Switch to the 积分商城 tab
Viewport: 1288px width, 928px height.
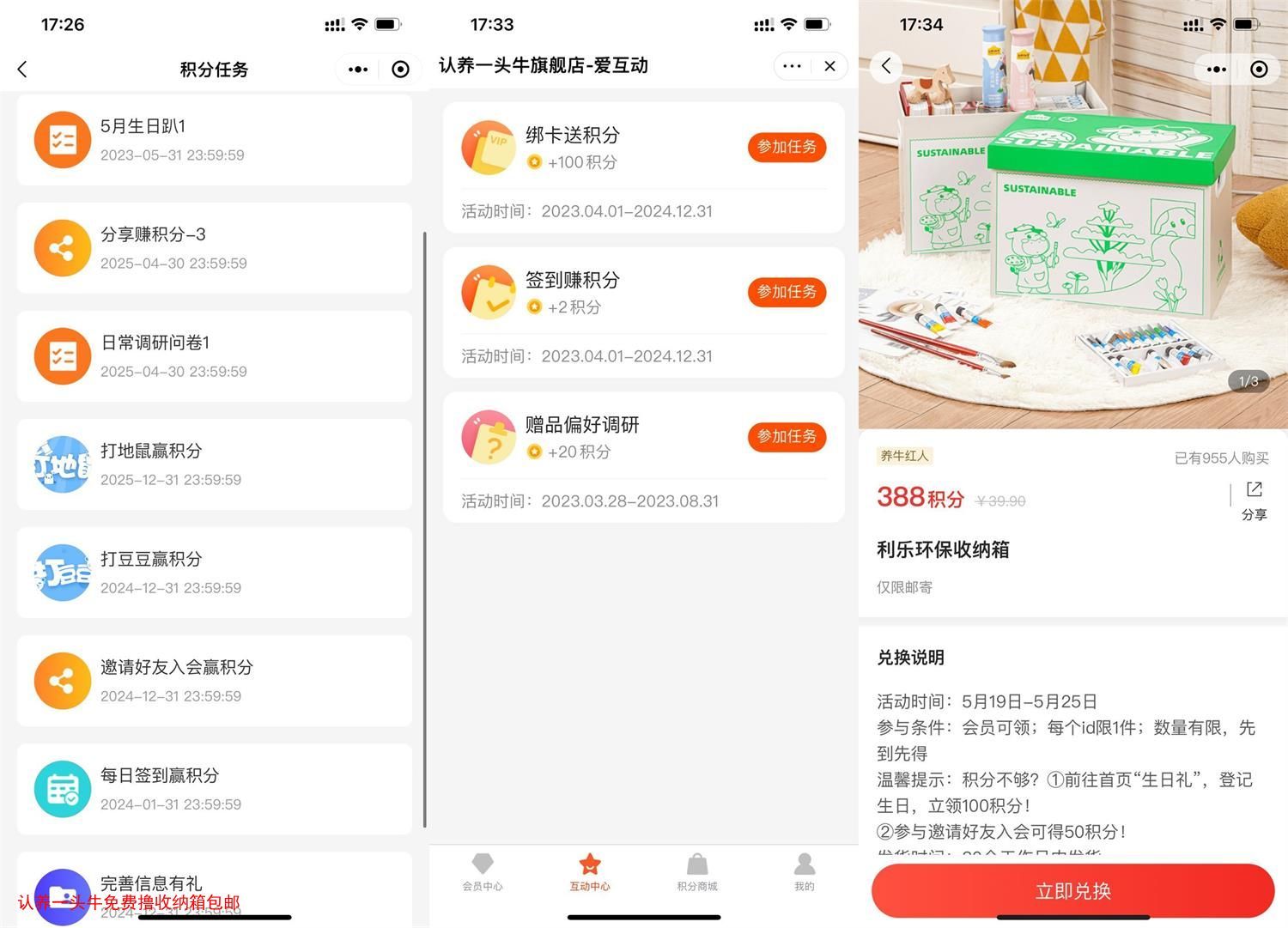click(x=697, y=871)
